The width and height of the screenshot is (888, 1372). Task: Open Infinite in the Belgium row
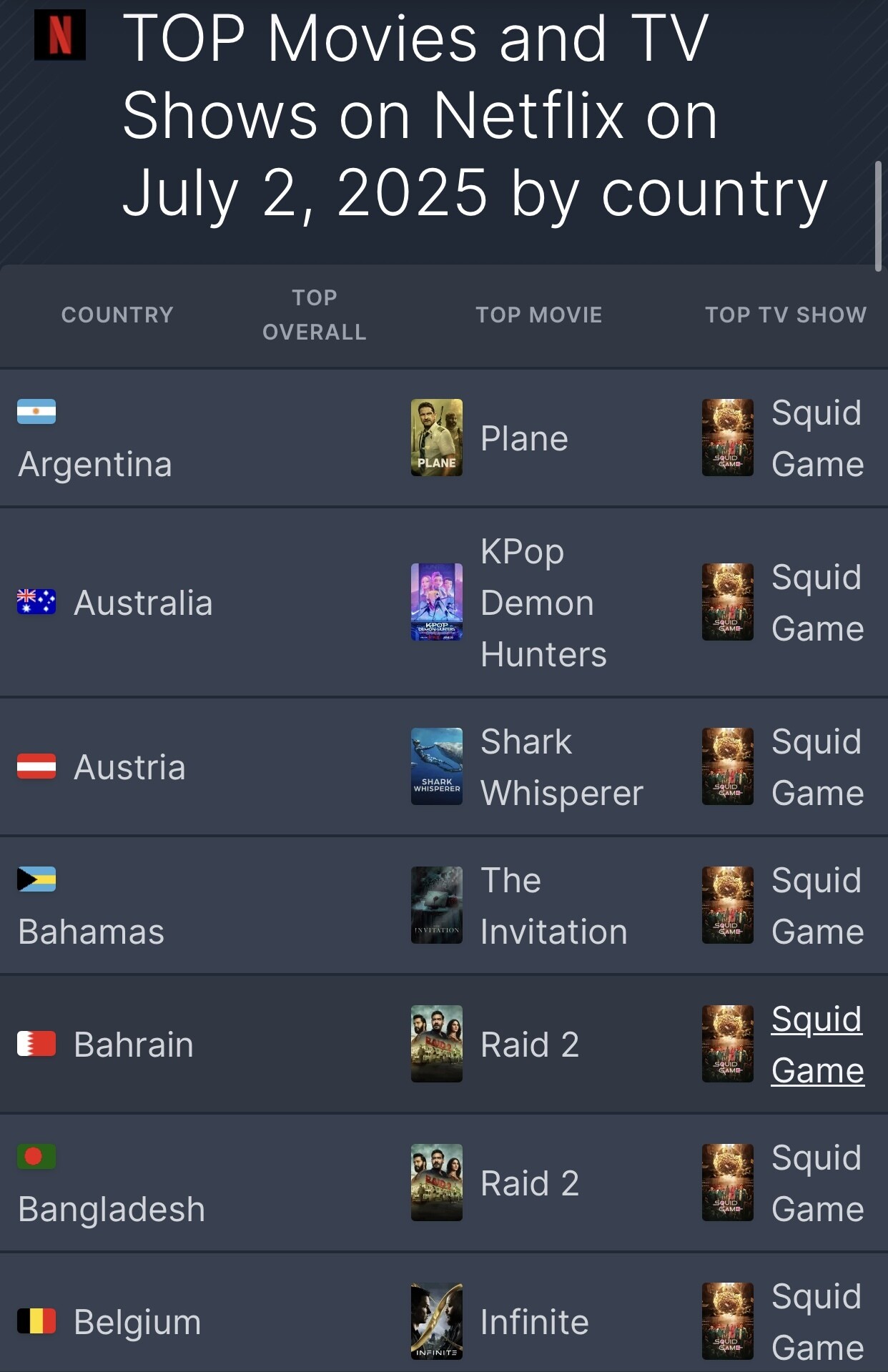point(534,1322)
